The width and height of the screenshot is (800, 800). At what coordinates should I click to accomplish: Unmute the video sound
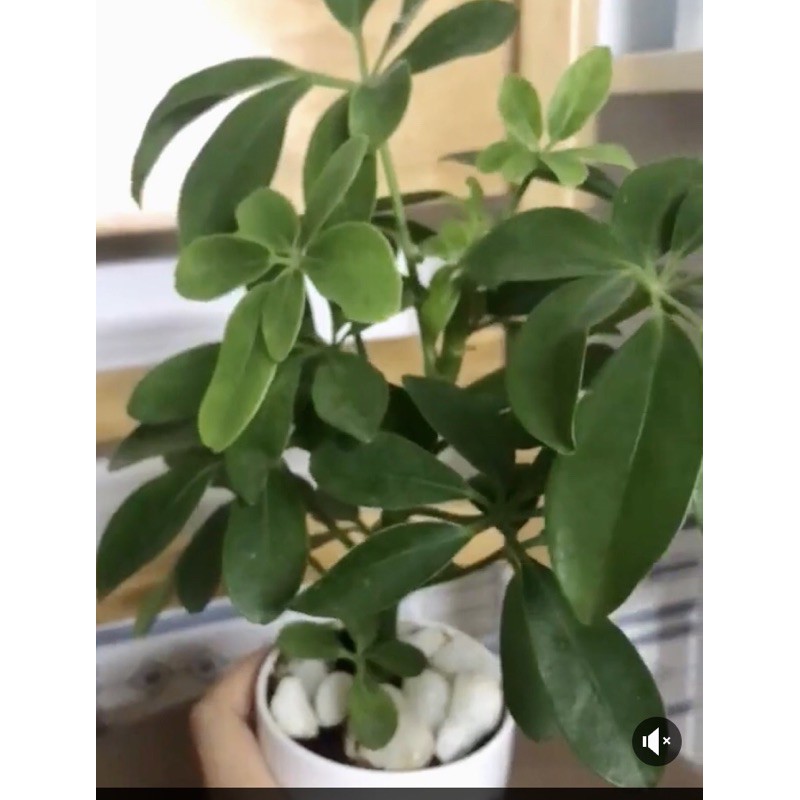click(x=656, y=741)
